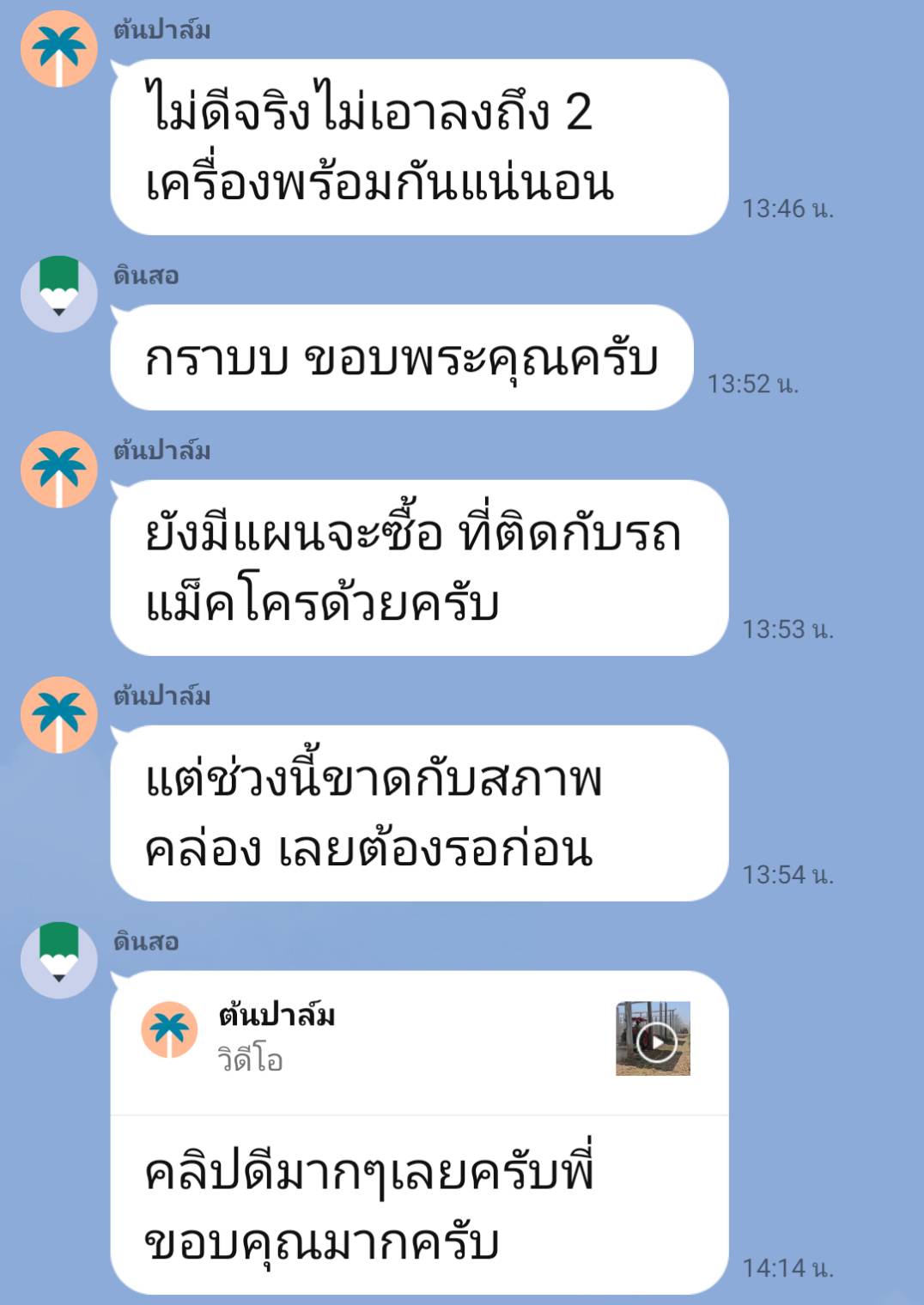924x1305 pixels.
Task: Open ดินสอ's avatar beside the 13:52 message
Action: click(58, 294)
